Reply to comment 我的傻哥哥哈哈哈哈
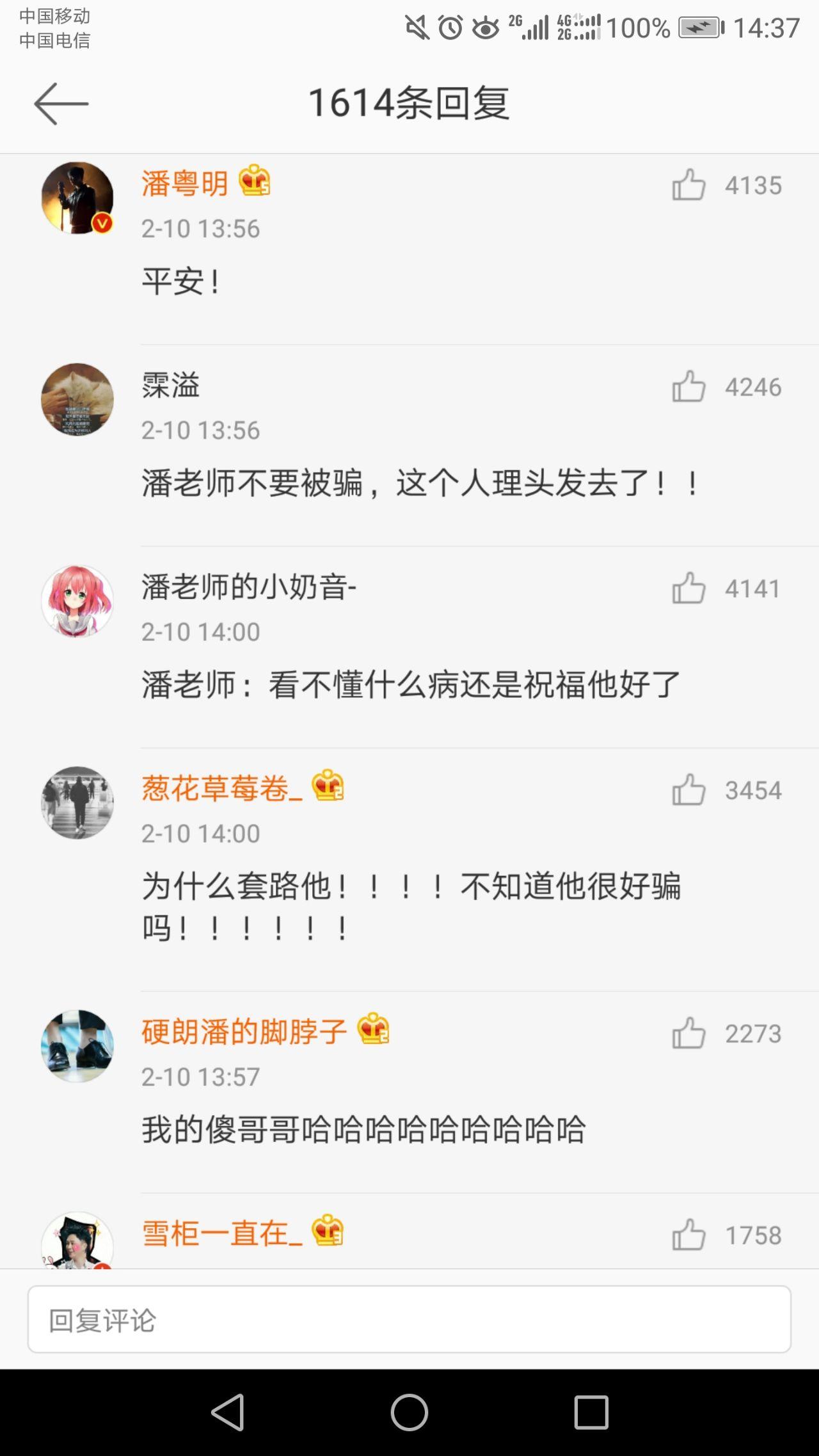The image size is (819, 1456). pyautogui.click(x=363, y=1130)
